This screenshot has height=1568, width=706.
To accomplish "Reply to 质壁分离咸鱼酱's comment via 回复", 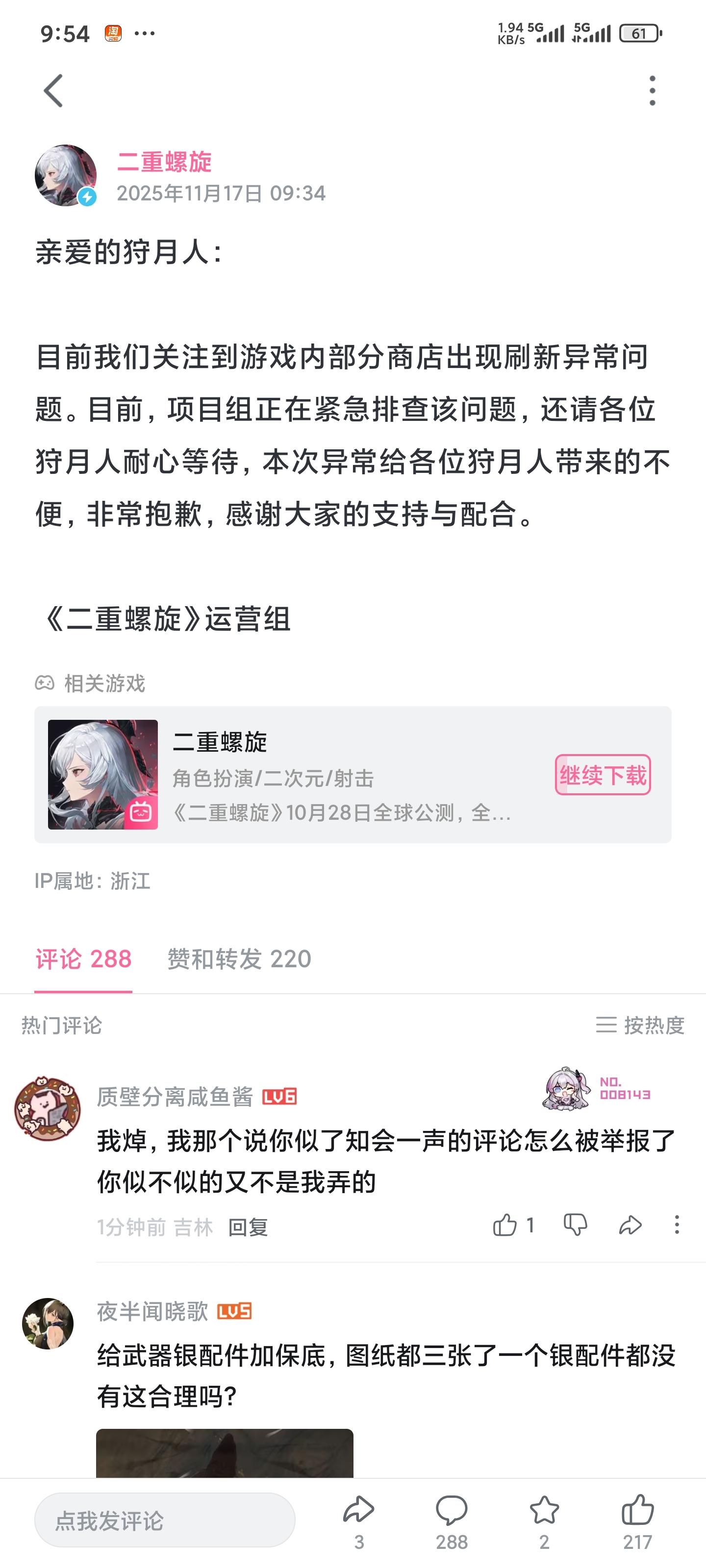I will click(x=248, y=1227).
